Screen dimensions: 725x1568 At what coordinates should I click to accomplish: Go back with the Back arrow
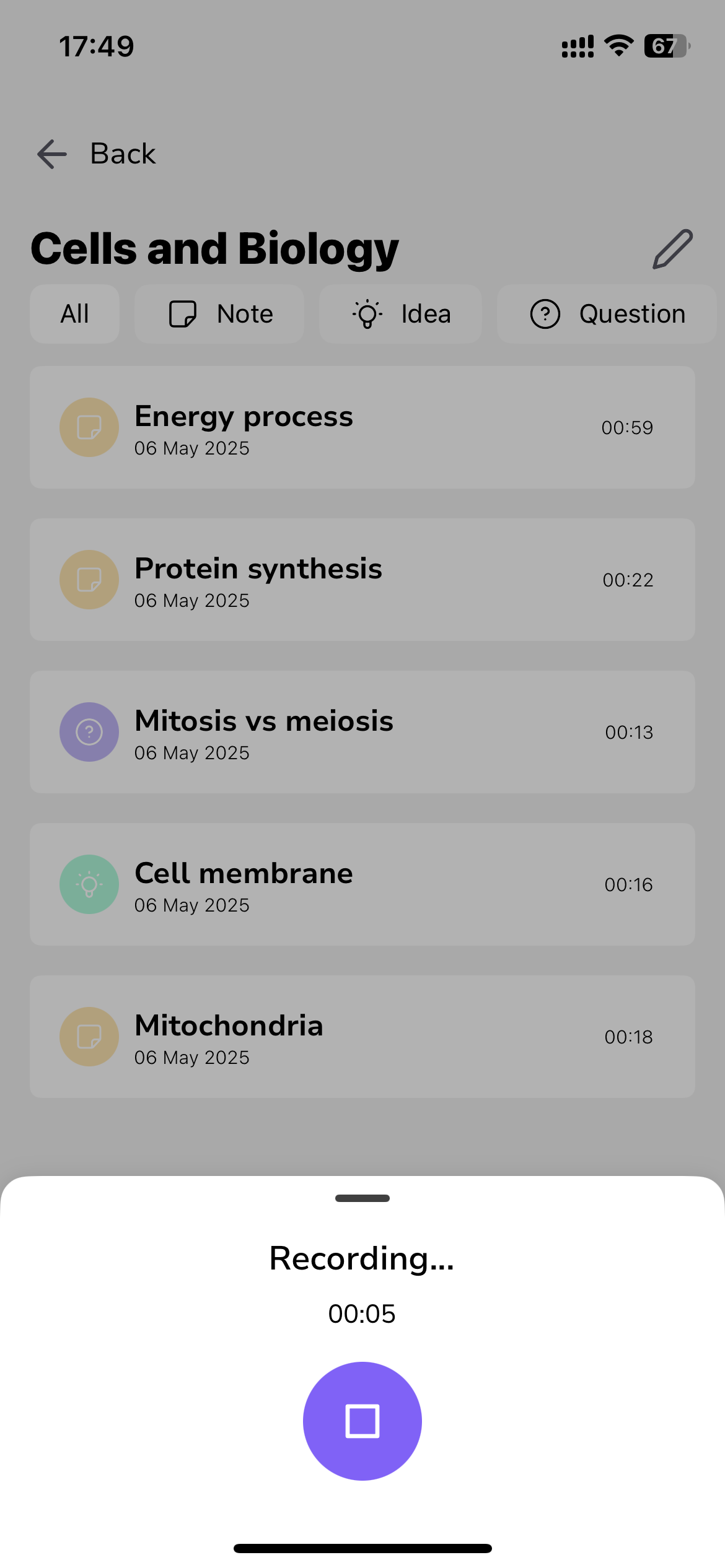pos(52,154)
